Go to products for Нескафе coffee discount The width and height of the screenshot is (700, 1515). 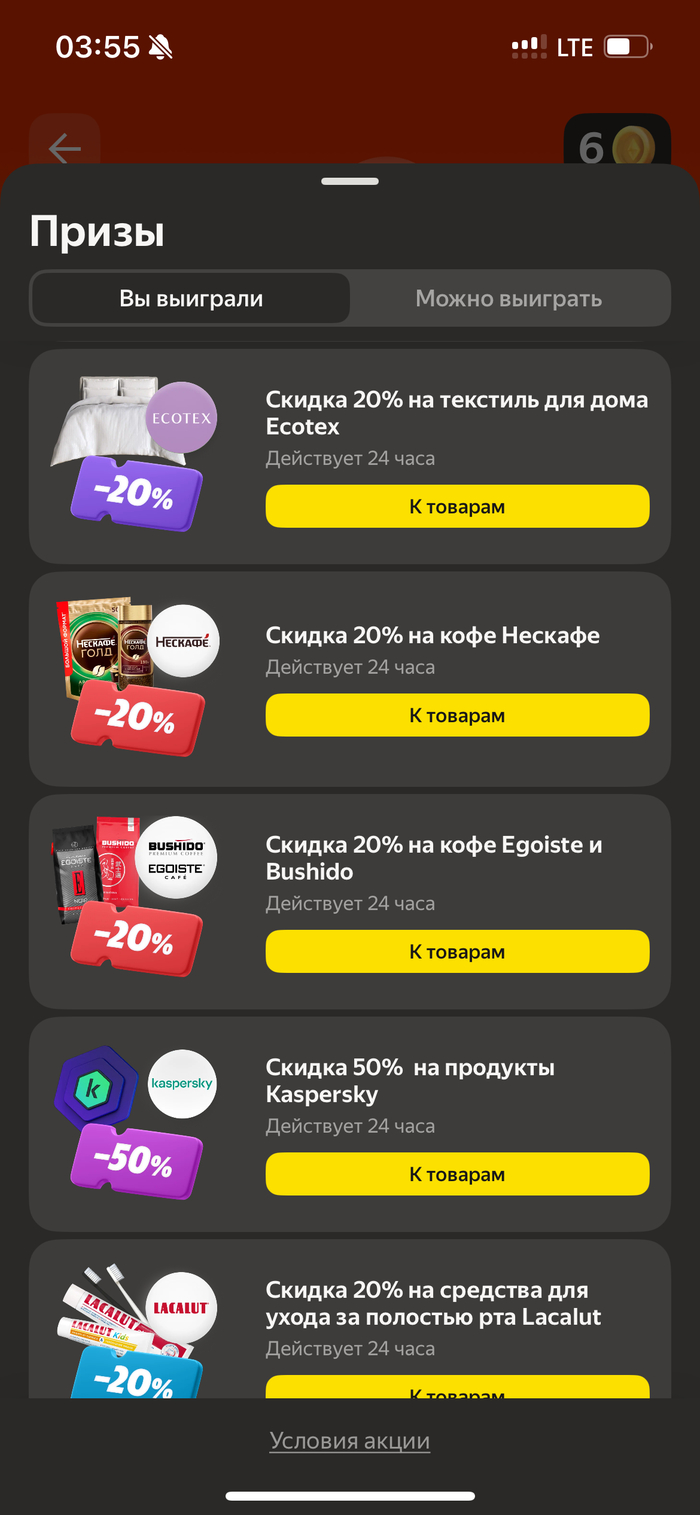[x=457, y=716]
